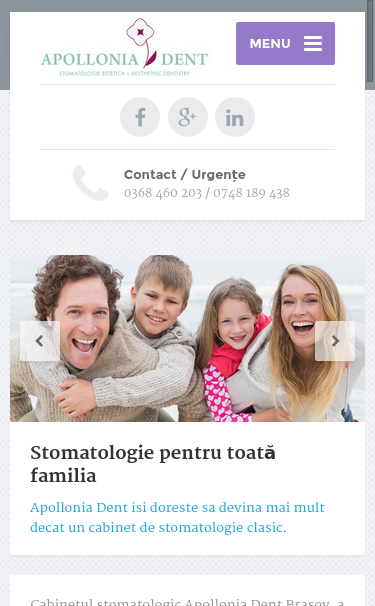
Task: Go to the previous slide in the carousel
Action: pyautogui.click(x=40, y=341)
